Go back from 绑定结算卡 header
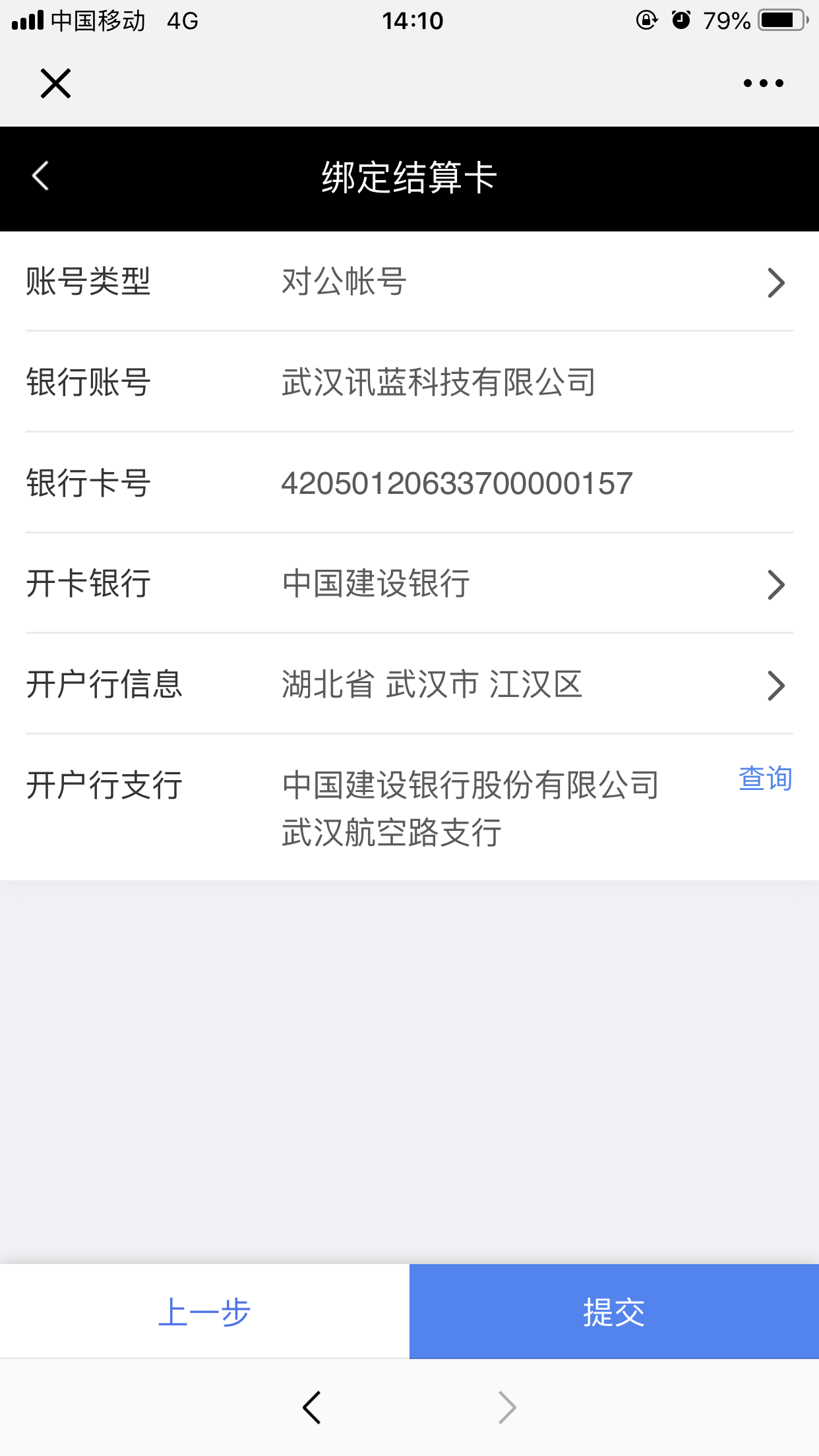 pos(41,177)
